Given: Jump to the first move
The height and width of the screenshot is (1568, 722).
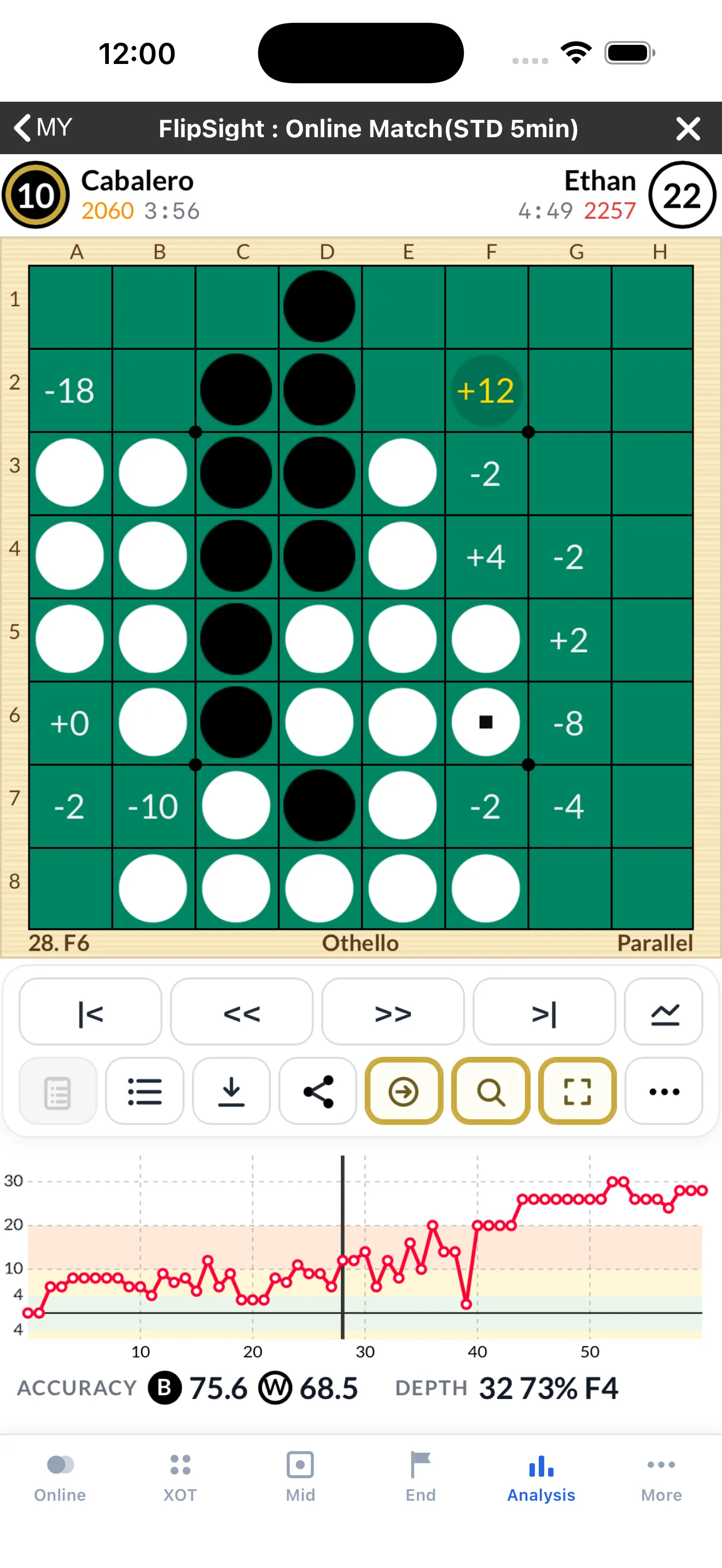Looking at the screenshot, I should pyautogui.click(x=90, y=1011).
